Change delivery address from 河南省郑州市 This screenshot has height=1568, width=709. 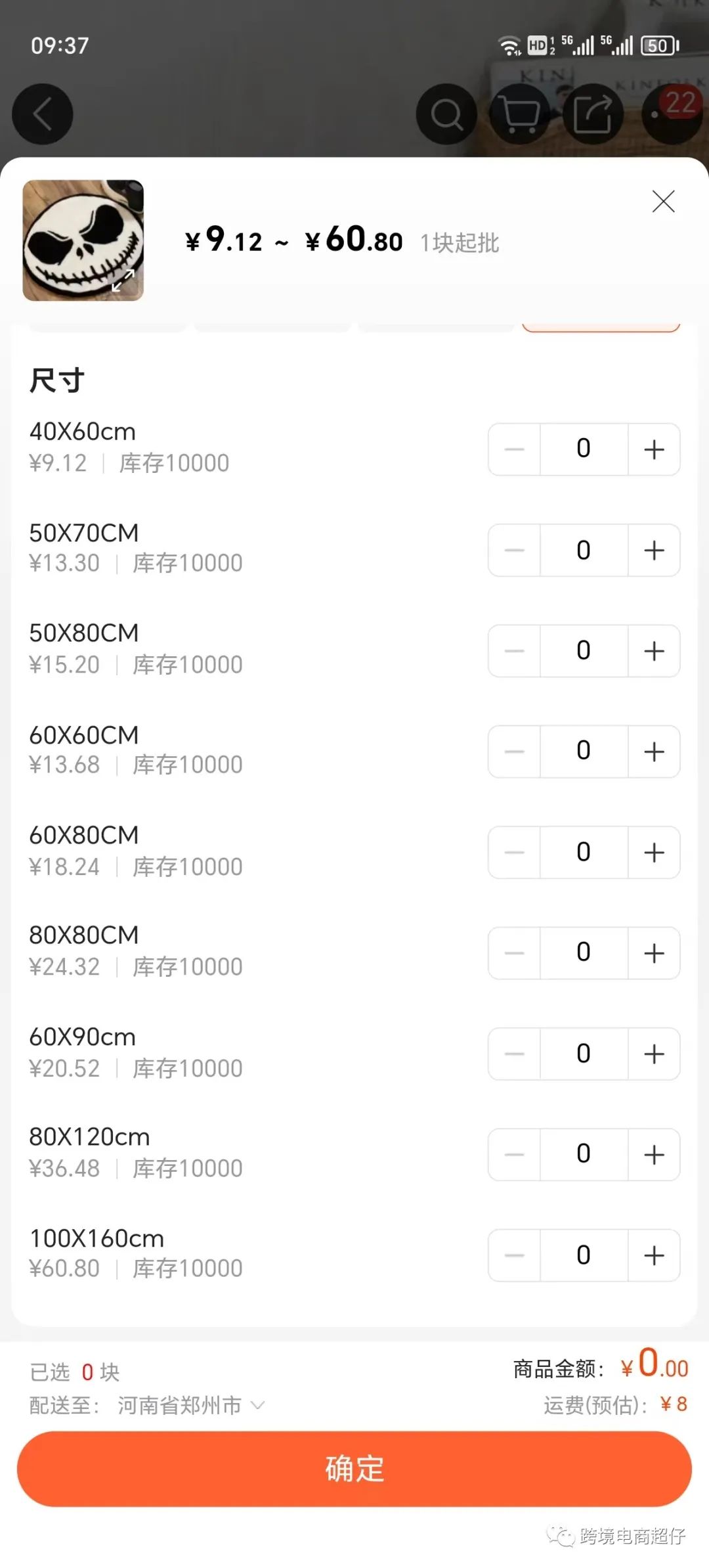click(190, 1405)
